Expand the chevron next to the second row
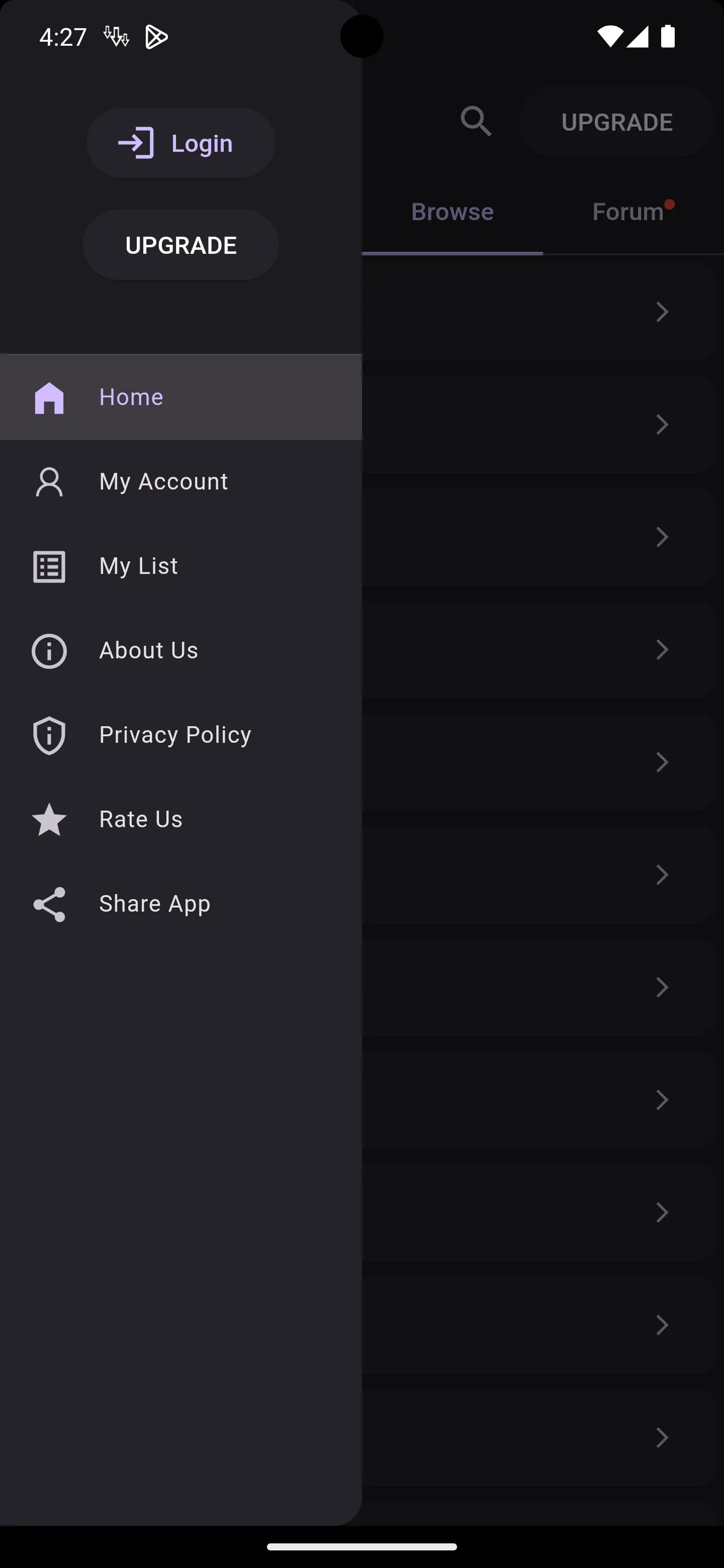Screen dimensions: 724x1568 (x=662, y=425)
